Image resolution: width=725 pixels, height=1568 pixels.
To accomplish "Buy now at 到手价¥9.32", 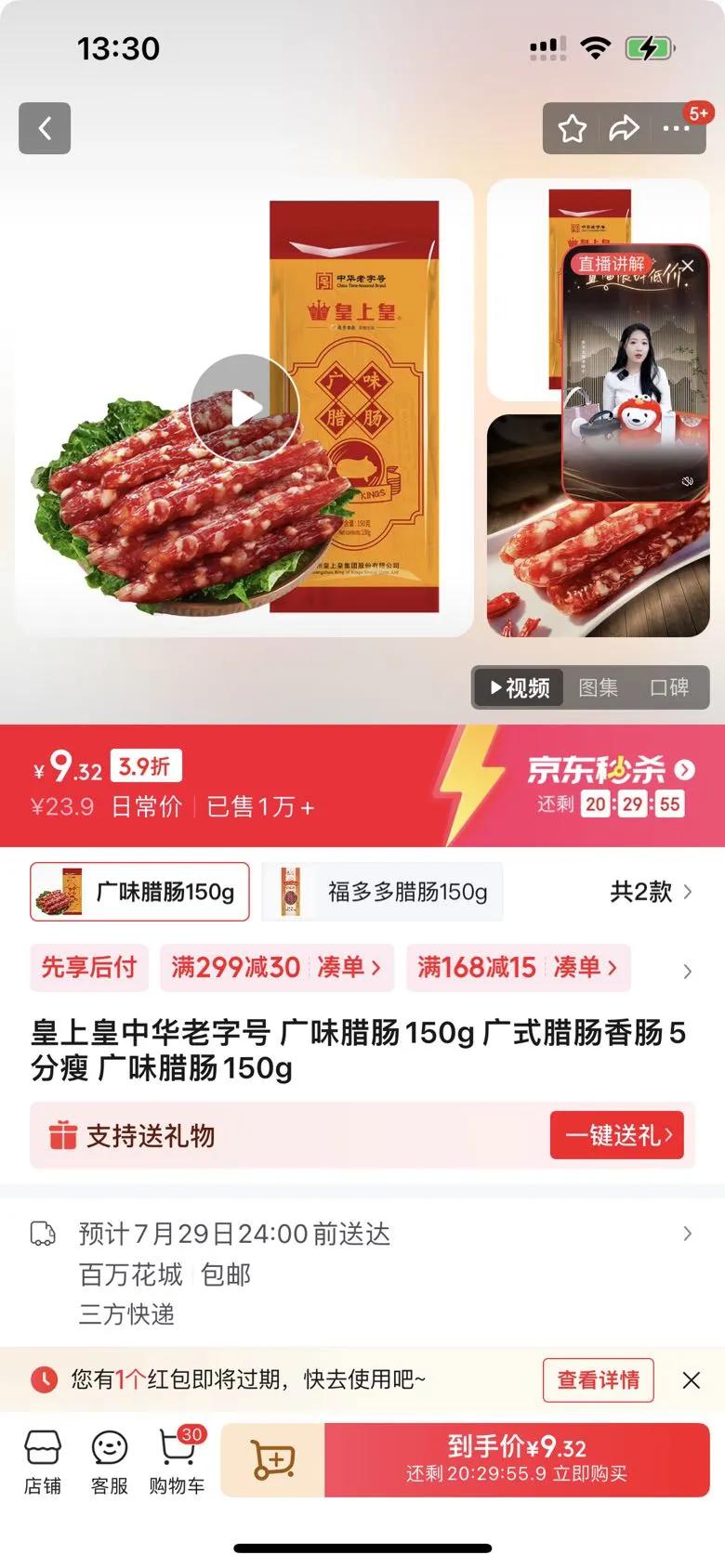I will (x=517, y=1460).
